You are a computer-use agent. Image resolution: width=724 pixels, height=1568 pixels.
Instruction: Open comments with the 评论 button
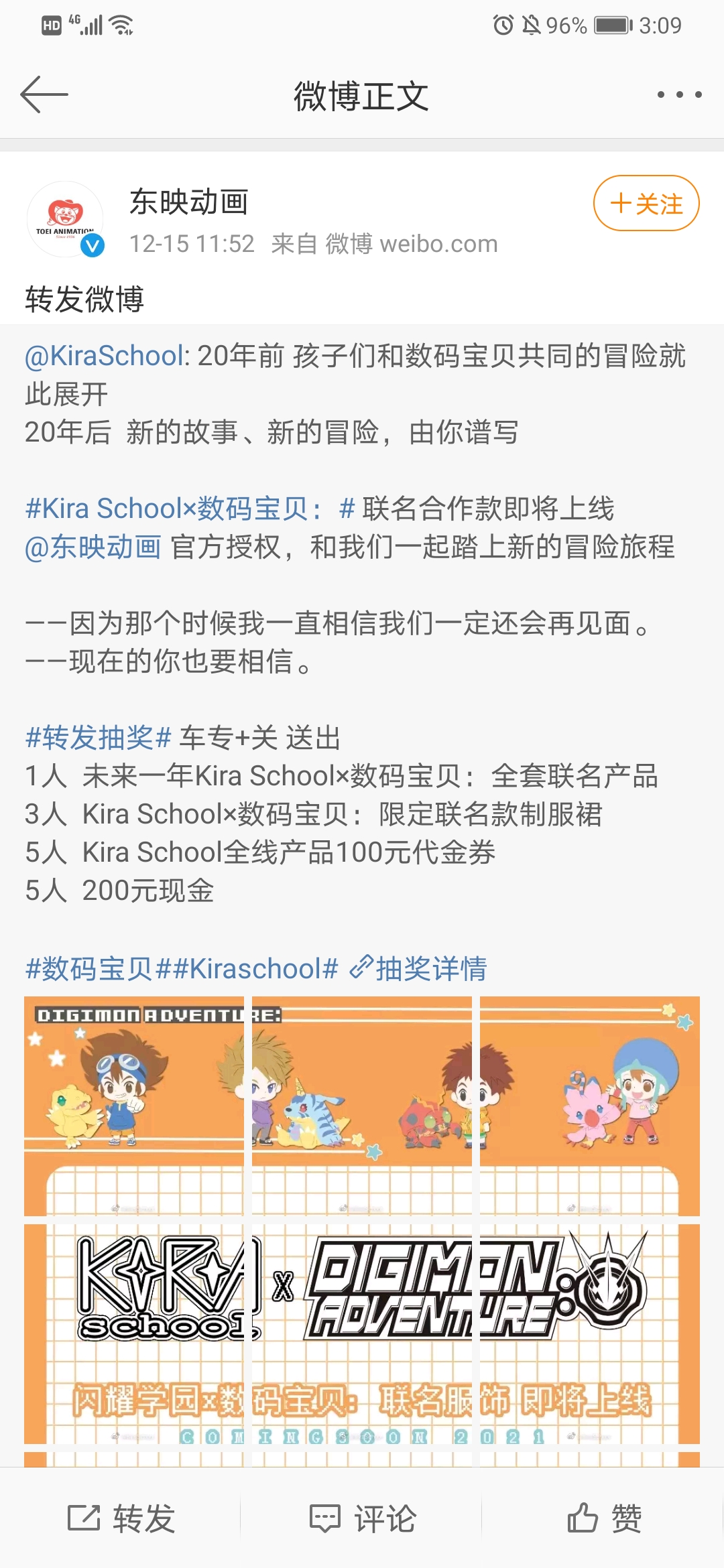point(363,1518)
